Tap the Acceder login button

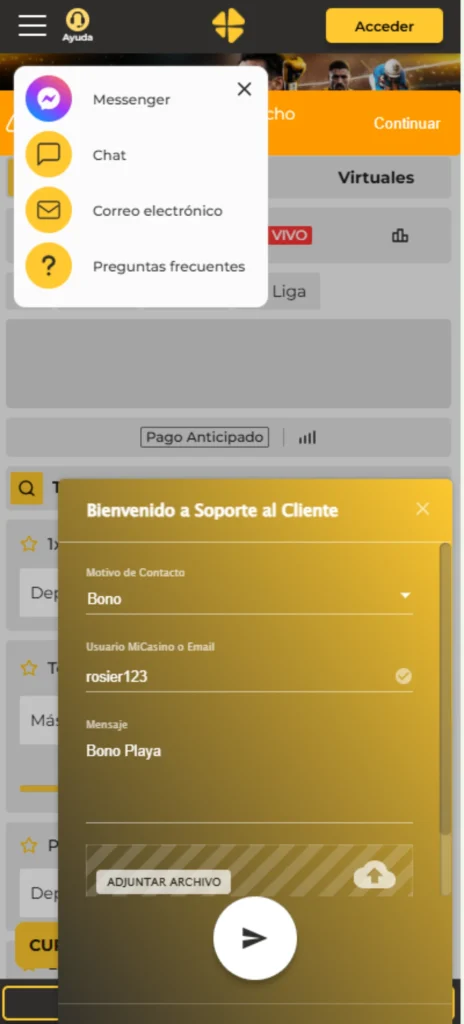click(x=384, y=26)
